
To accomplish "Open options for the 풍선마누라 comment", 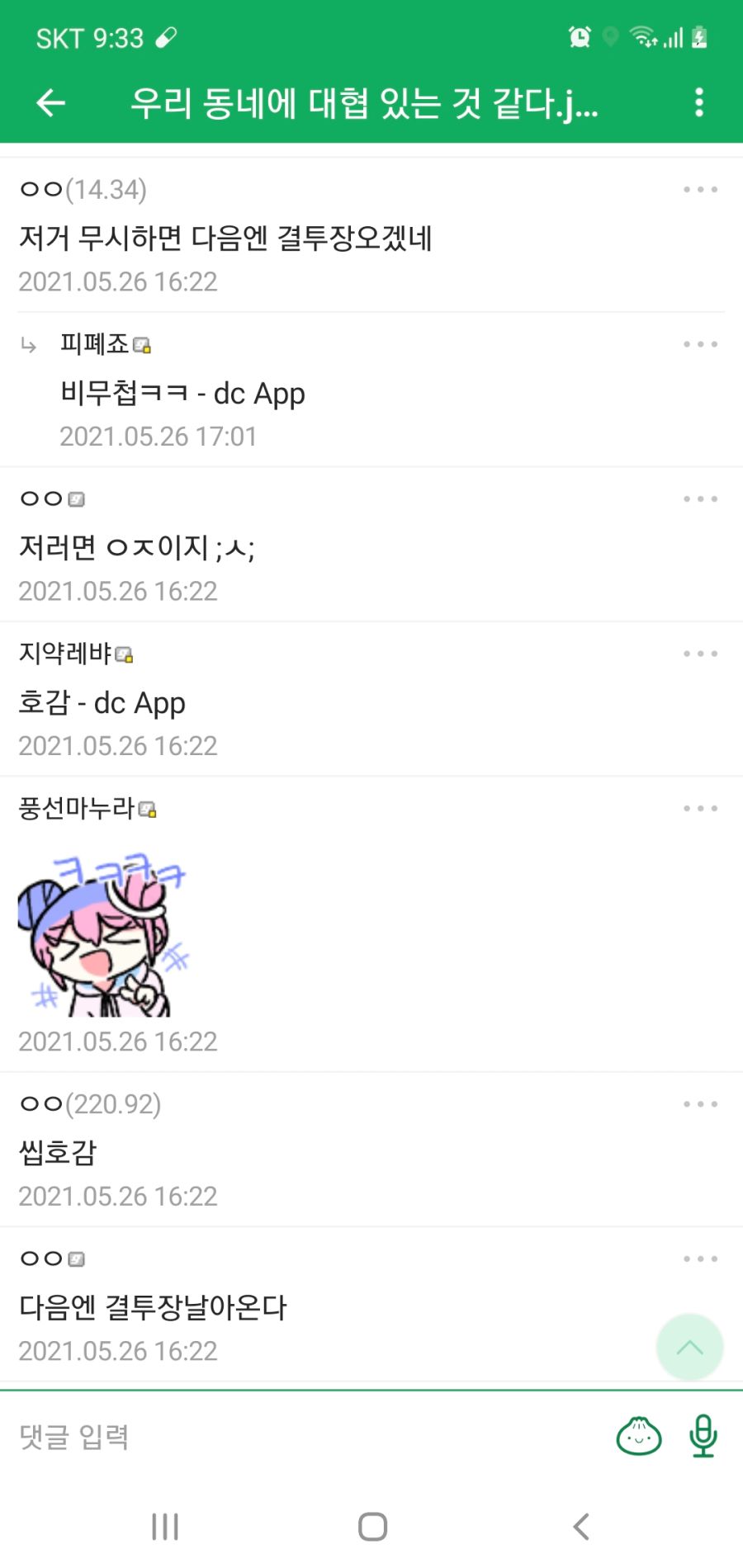I will coord(700,808).
